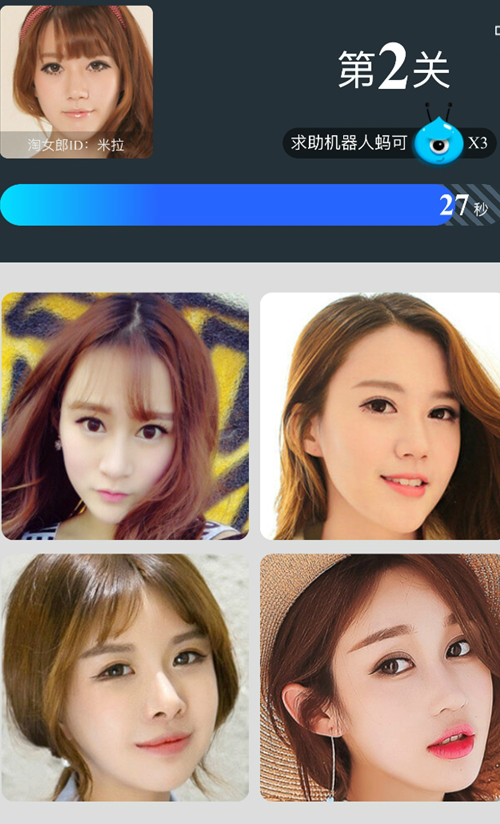This screenshot has width=500, height=824.
Task: Select the photo with the straw hat
Action: [x=380, y=677]
